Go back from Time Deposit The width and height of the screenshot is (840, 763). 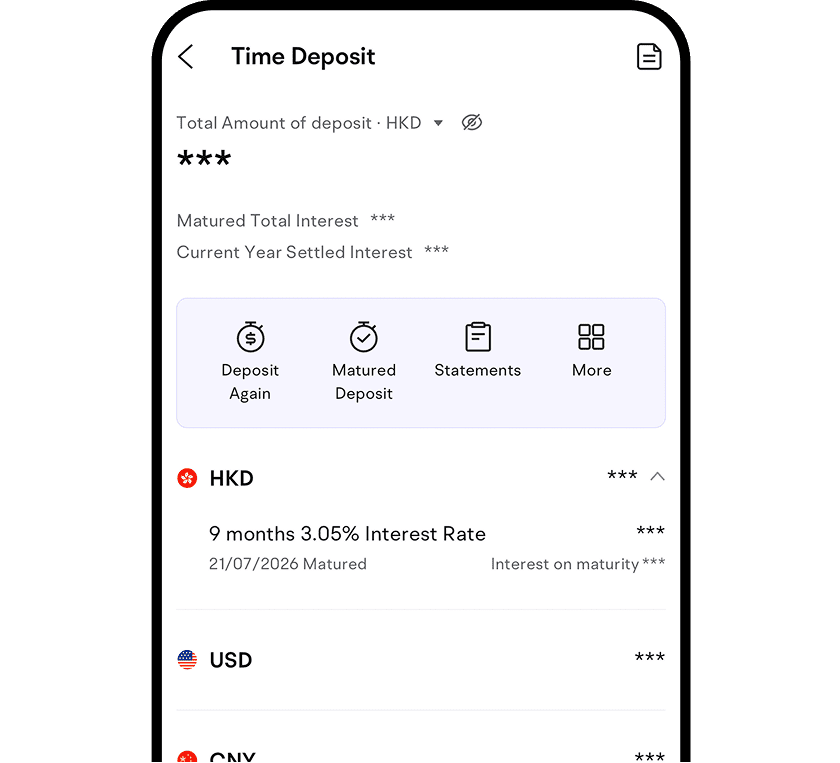pyautogui.click(x=186, y=57)
